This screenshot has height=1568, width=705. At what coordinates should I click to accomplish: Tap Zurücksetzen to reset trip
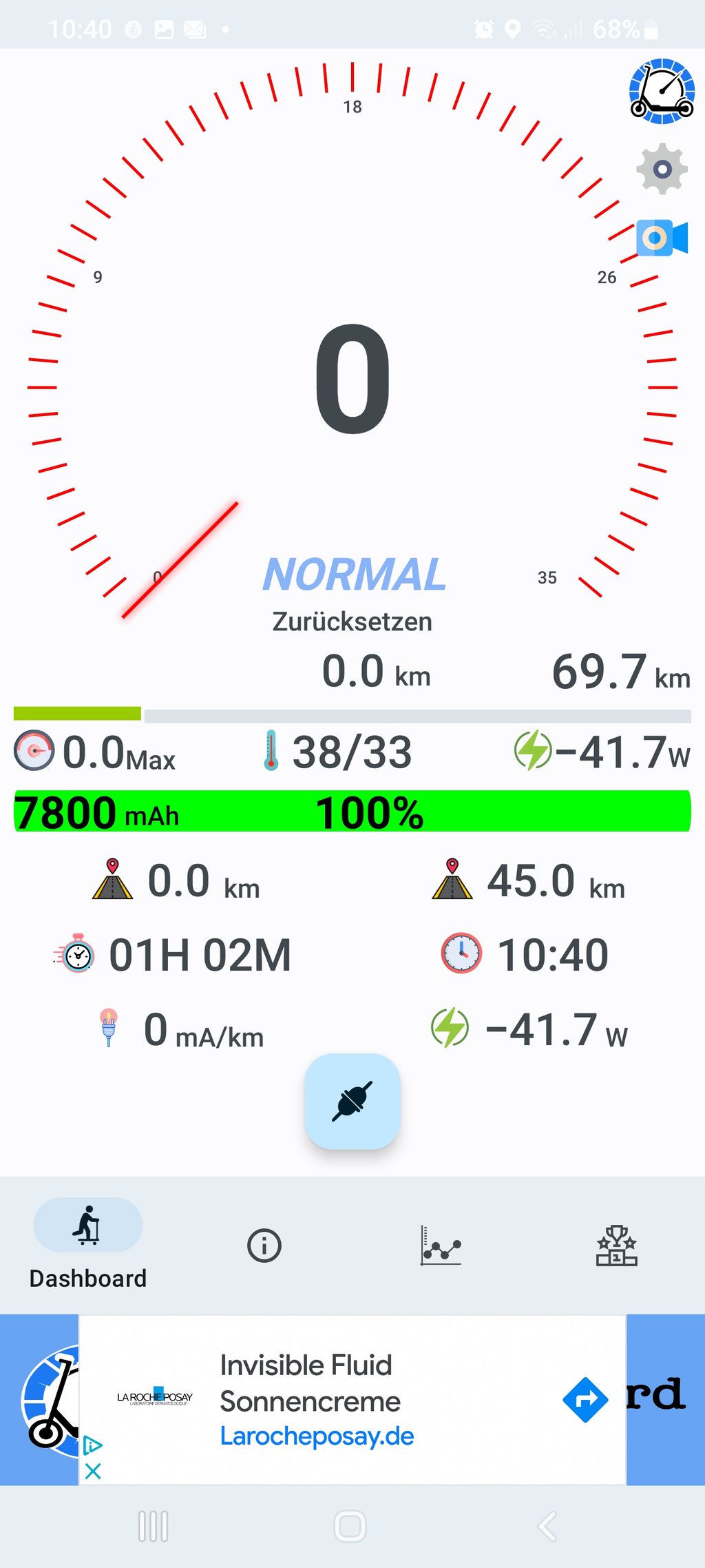352,621
